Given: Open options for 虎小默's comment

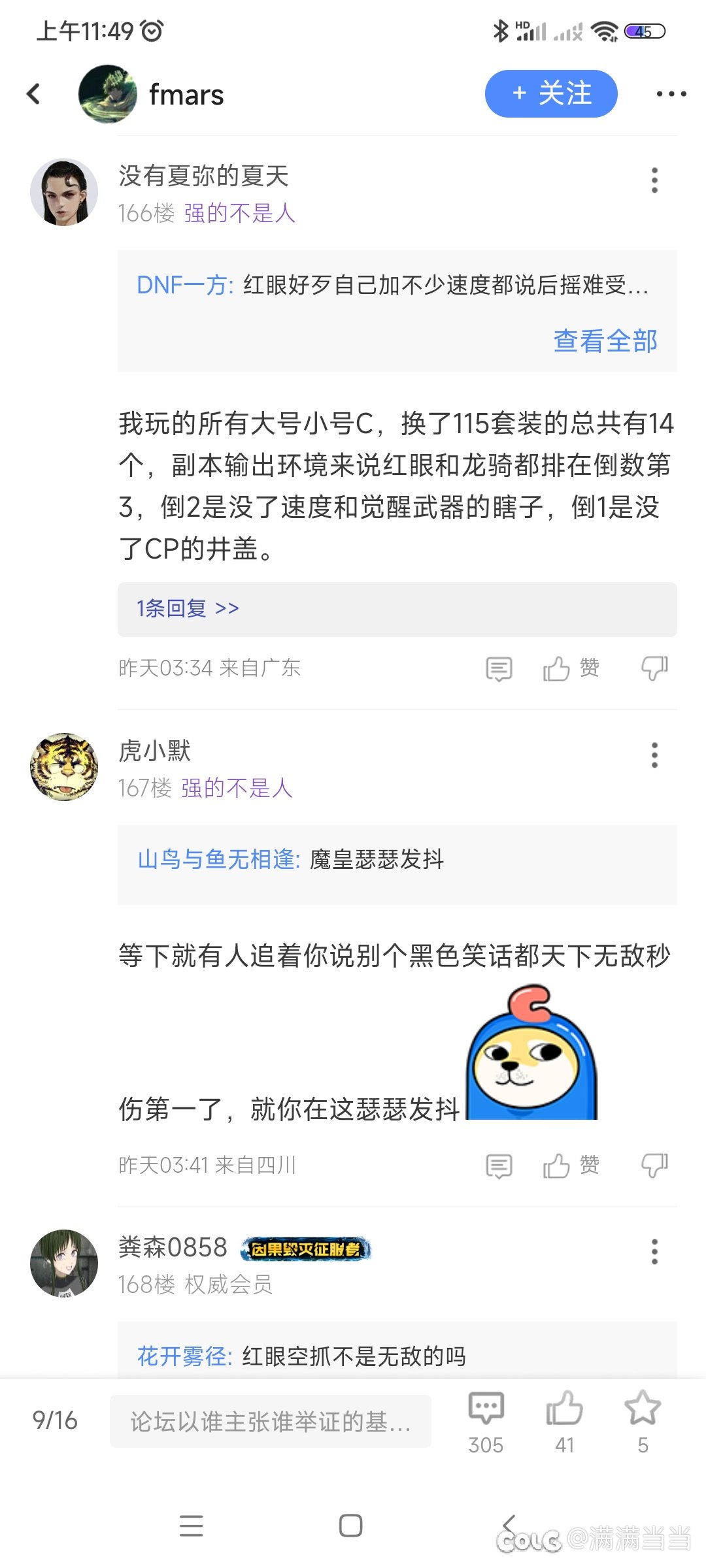Looking at the screenshot, I should coord(654,755).
